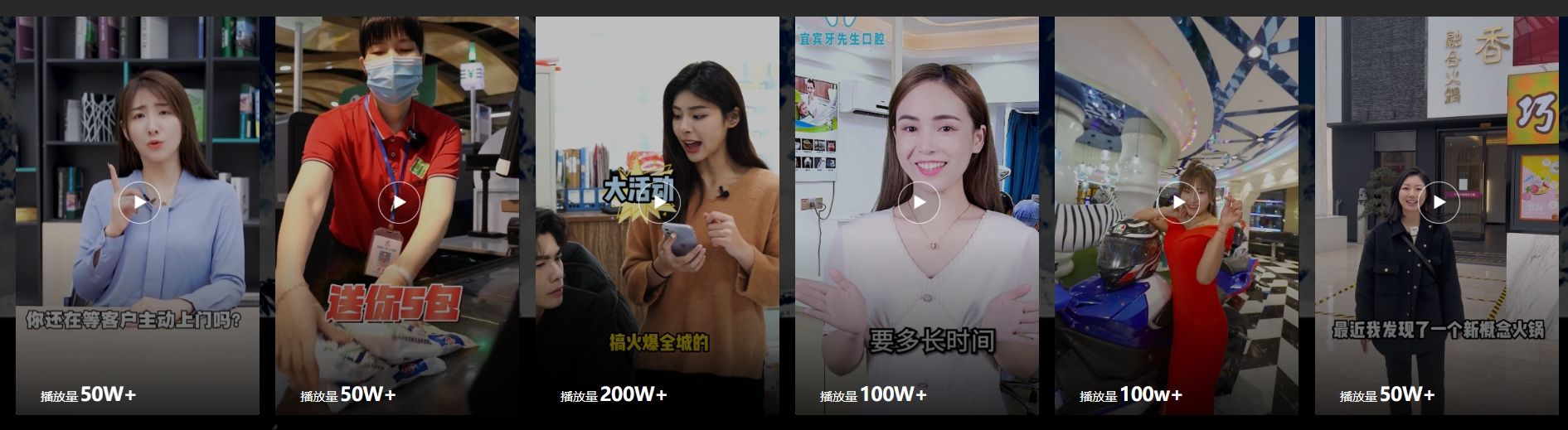Play the 送你5包 cashier video

coord(399,202)
